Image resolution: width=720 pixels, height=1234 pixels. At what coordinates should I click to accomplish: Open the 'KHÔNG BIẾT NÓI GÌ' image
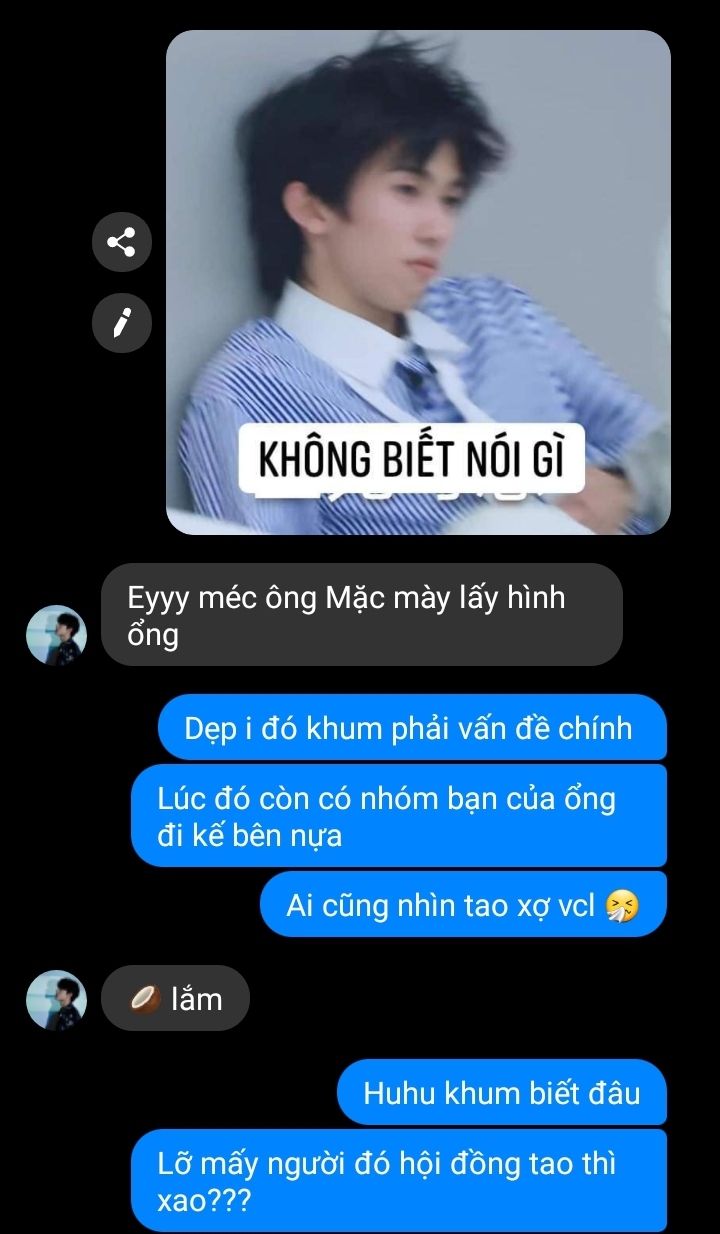tap(418, 283)
